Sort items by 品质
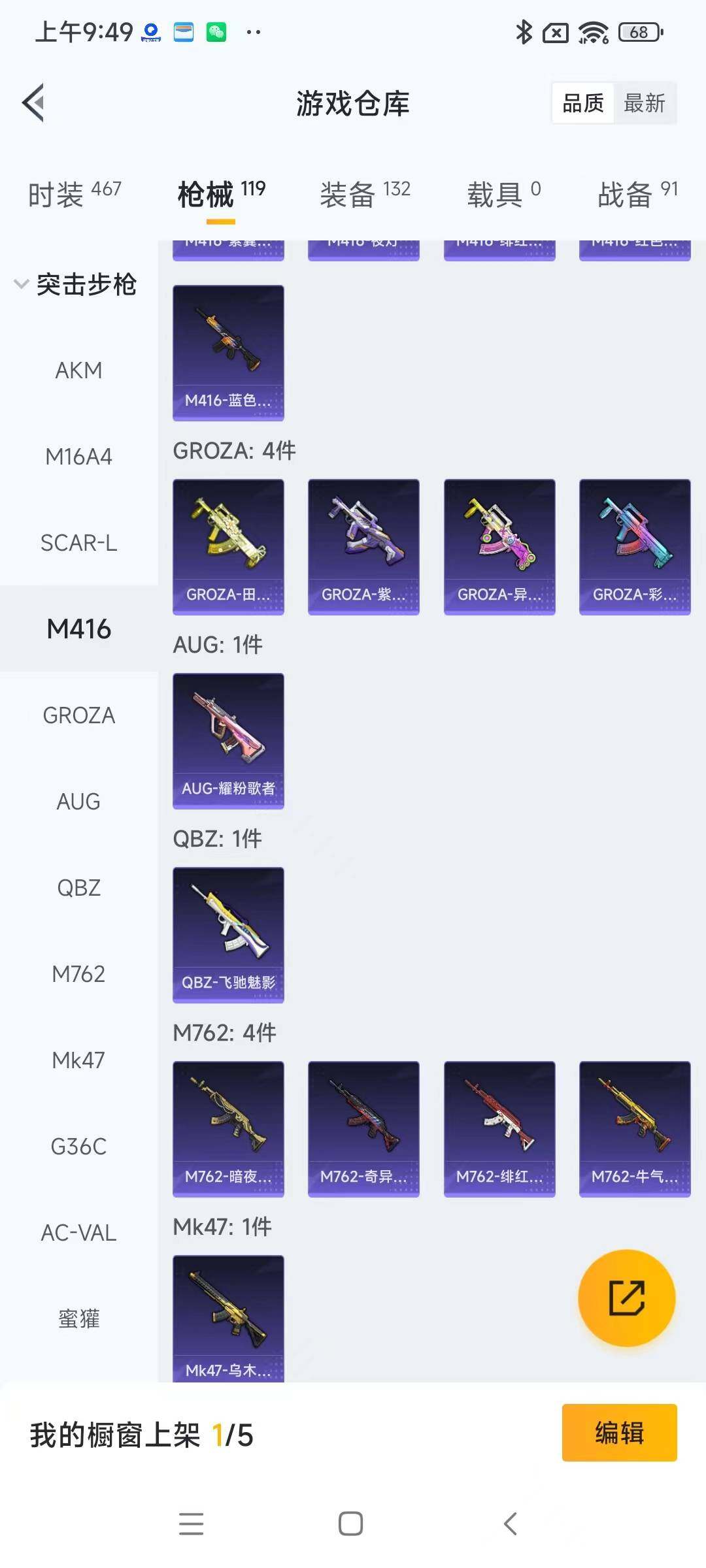The height and width of the screenshot is (1568, 706). (x=583, y=103)
